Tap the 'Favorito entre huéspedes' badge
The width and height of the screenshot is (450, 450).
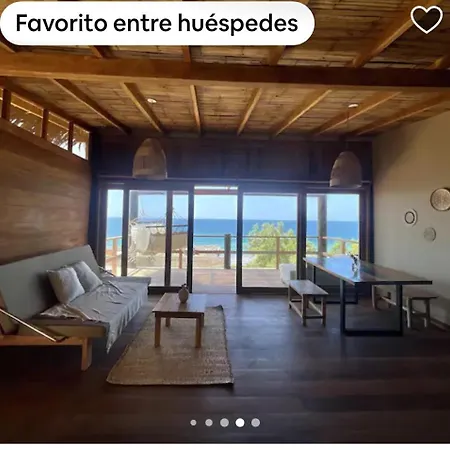point(157,23)
